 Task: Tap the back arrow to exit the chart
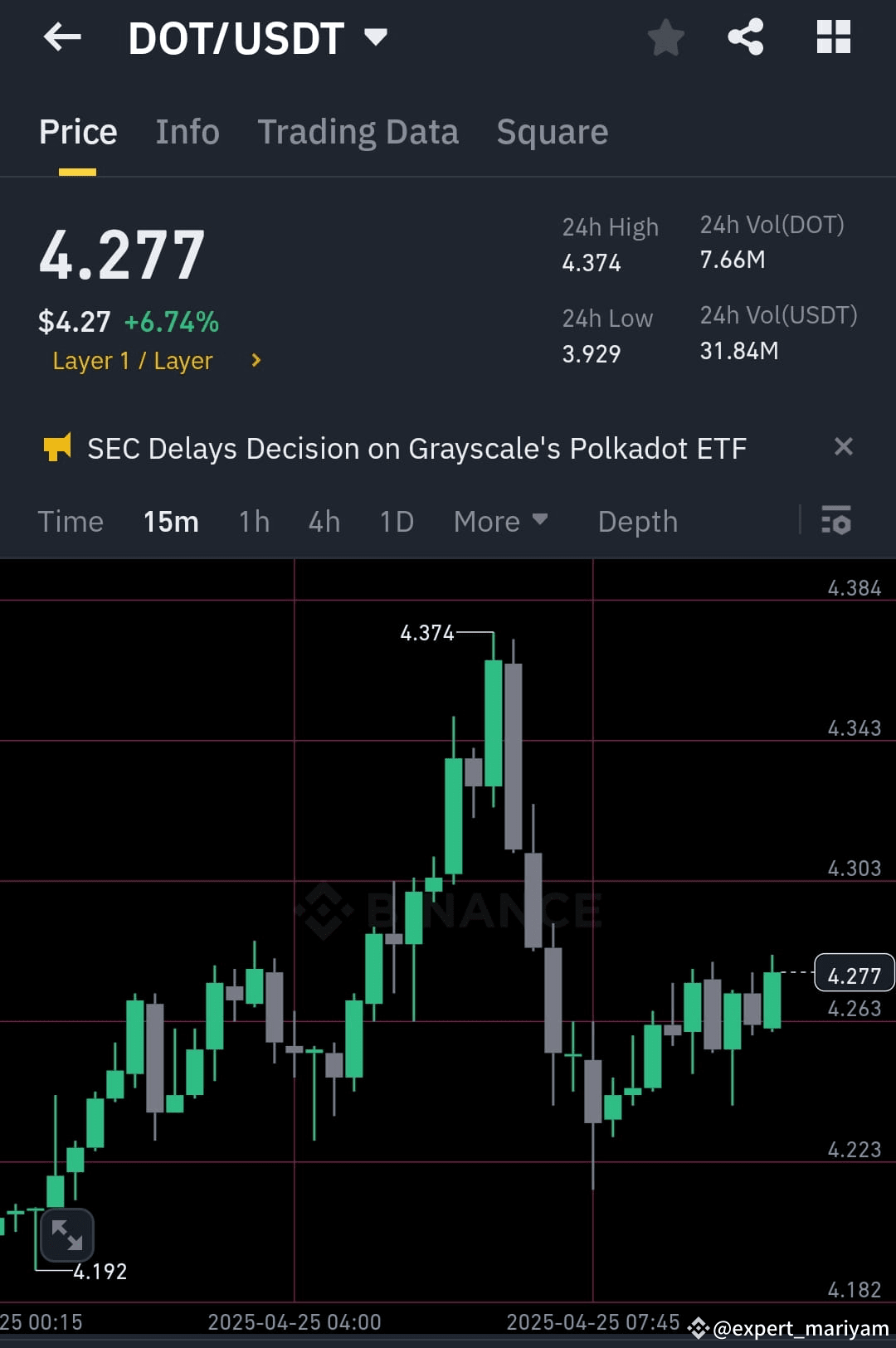pyautogui.click(x=62, y=36)
